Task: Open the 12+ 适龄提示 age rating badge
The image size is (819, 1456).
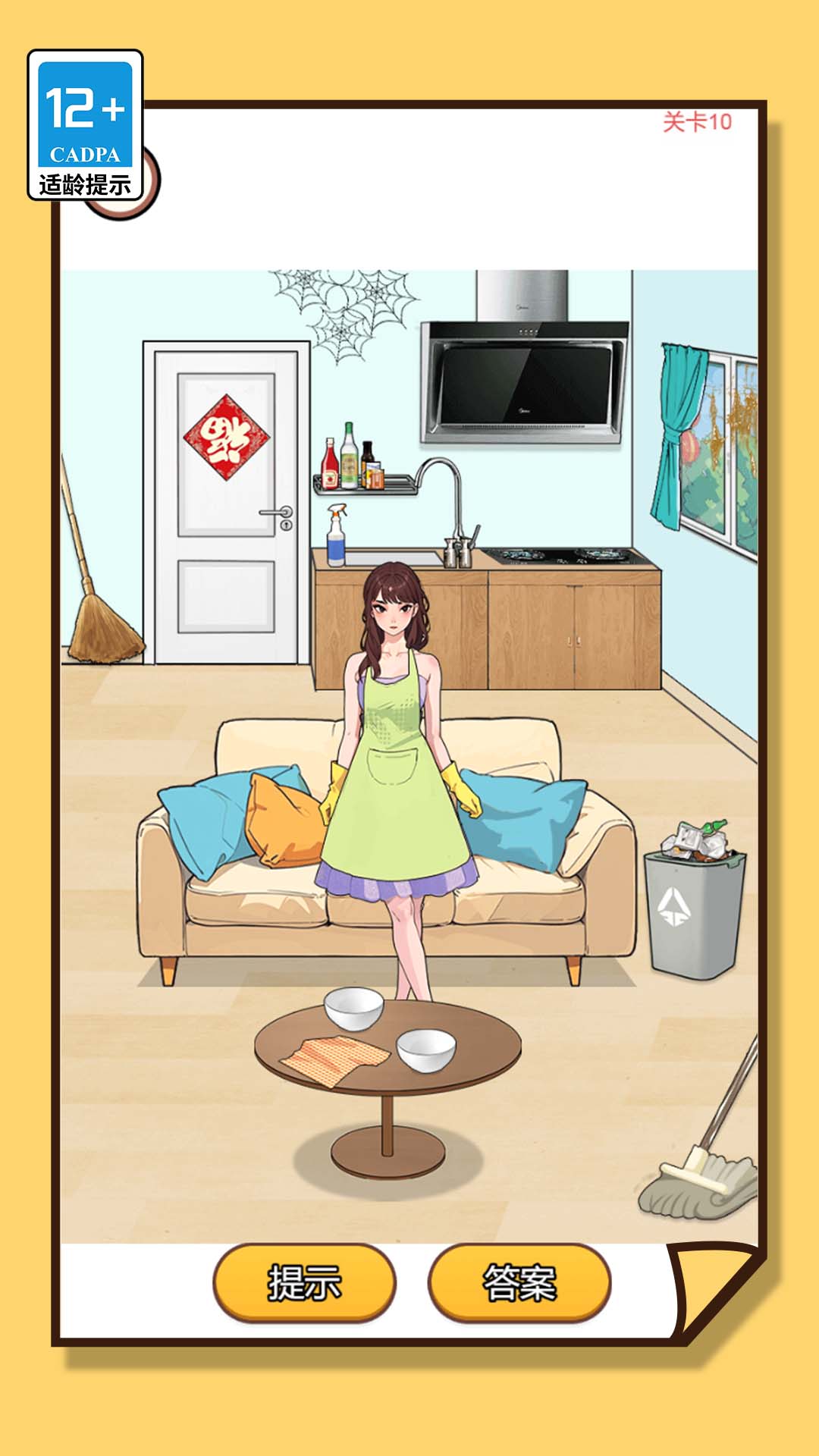Action: (85, 125)
